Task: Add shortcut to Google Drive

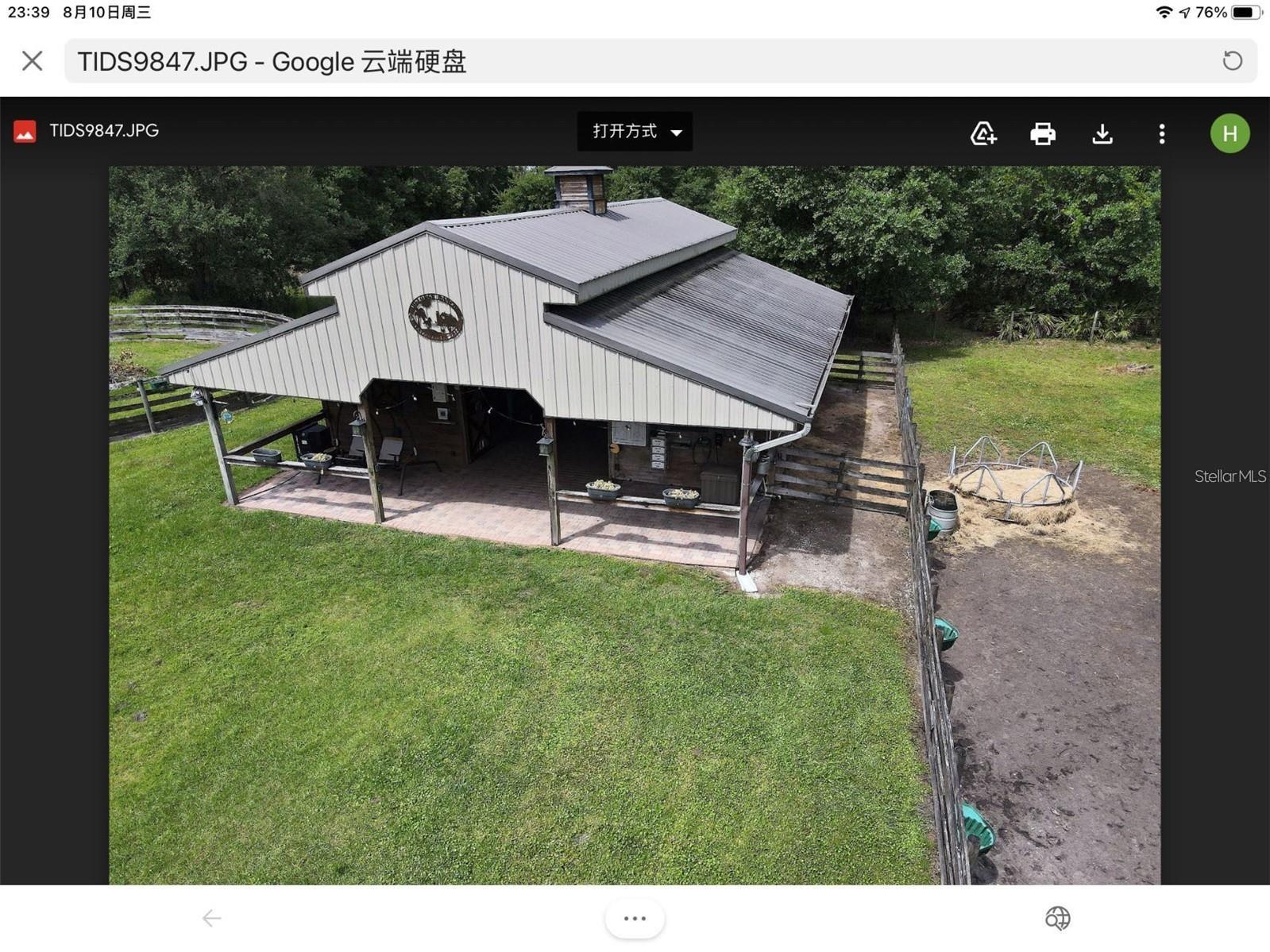Action: (x=983, y=133)
